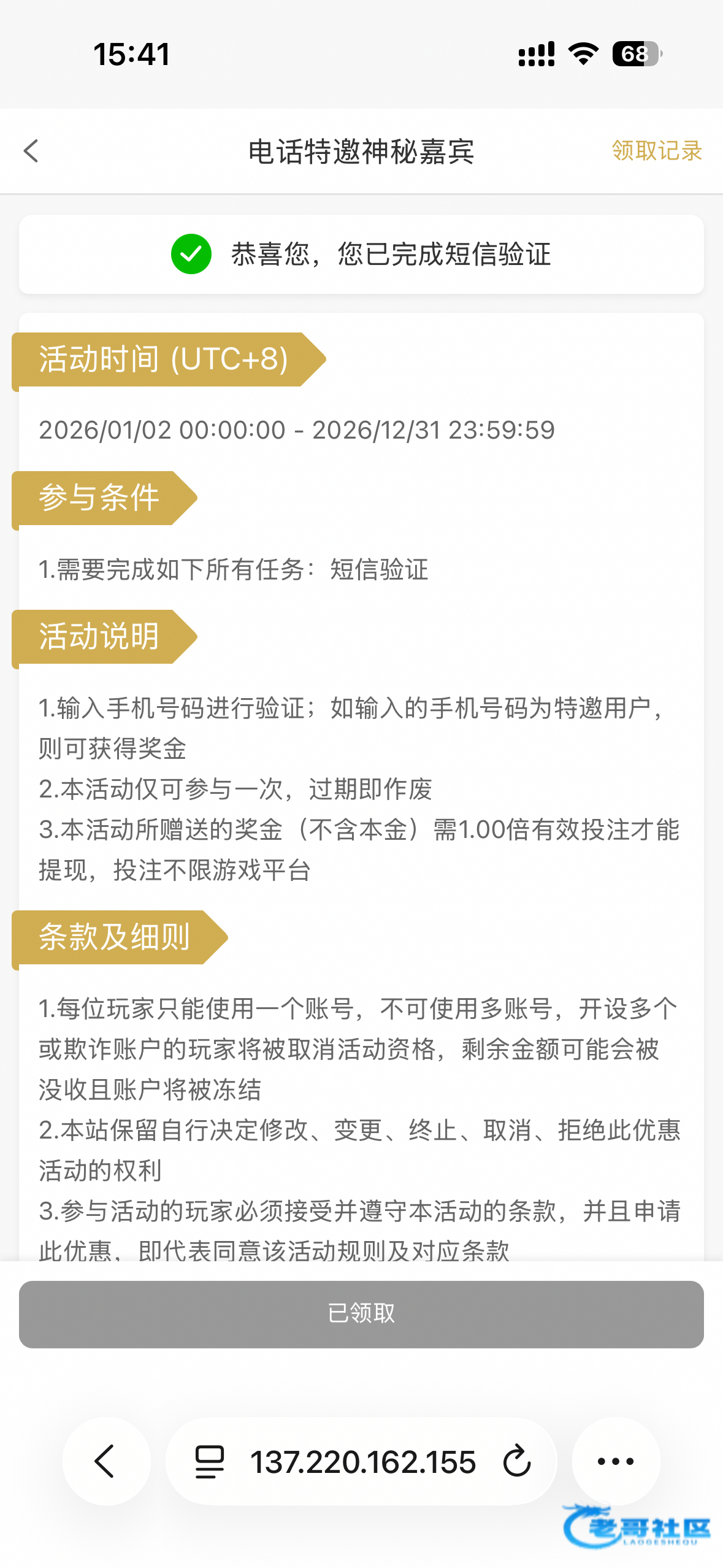Tap the greyed 已领取 button

tap(361, 1313)
